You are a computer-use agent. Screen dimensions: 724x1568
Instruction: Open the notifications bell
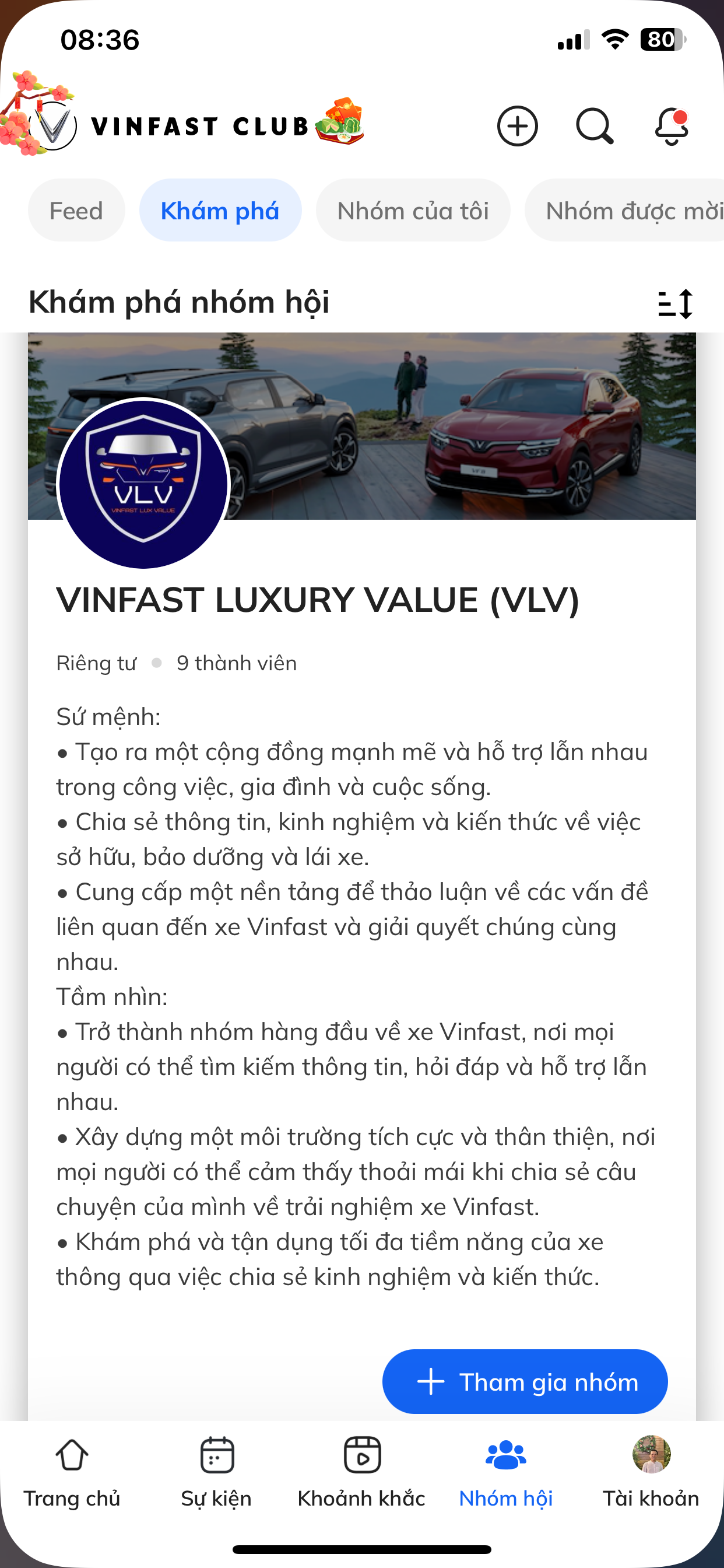pos(672,126)
